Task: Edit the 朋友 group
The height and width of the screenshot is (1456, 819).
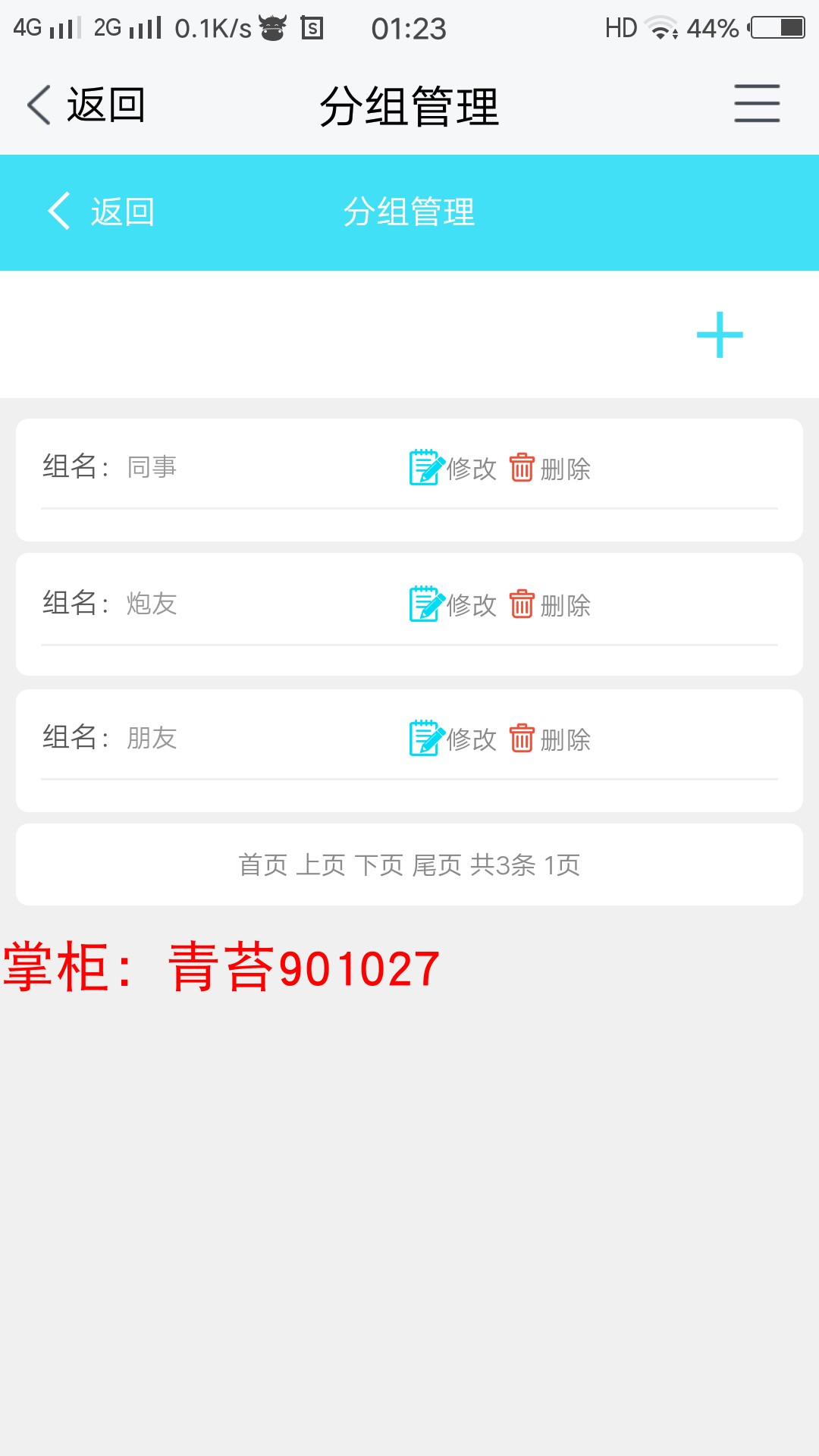Action: click(x=453, y=739)
